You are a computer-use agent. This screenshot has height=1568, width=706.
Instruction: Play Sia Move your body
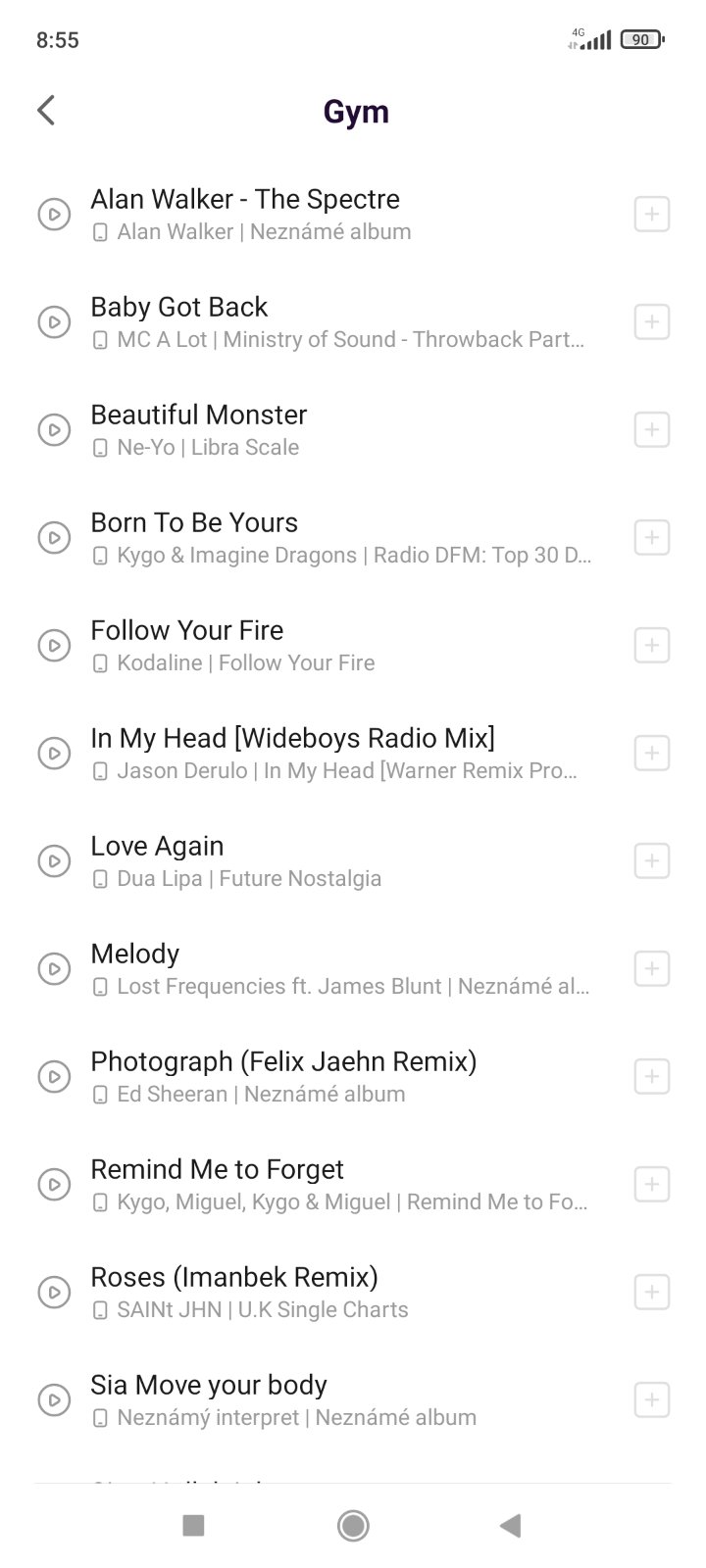click(54, 1399)
